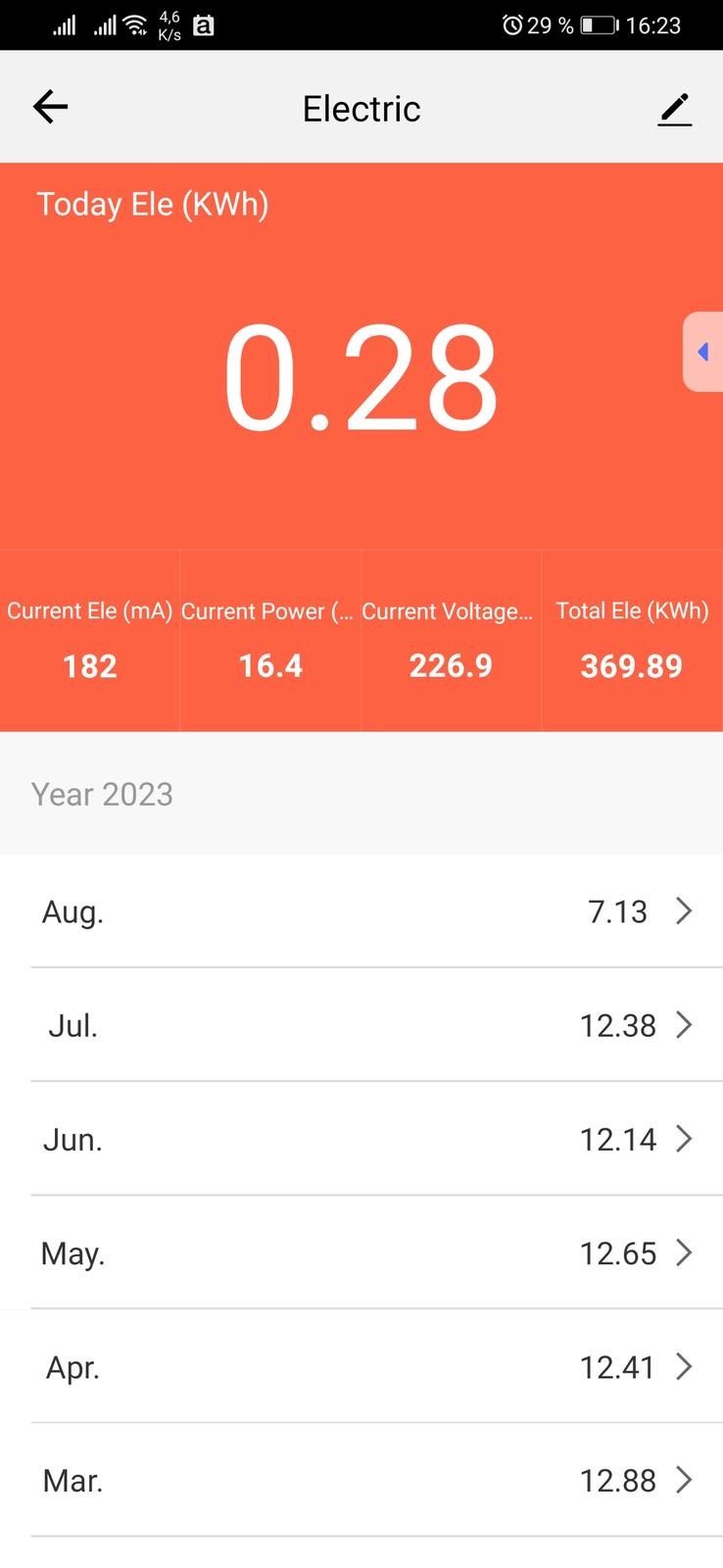The image size is (723, 1568).
Task: Tap the edit pencil icon
Action: (x=674, y=109)
